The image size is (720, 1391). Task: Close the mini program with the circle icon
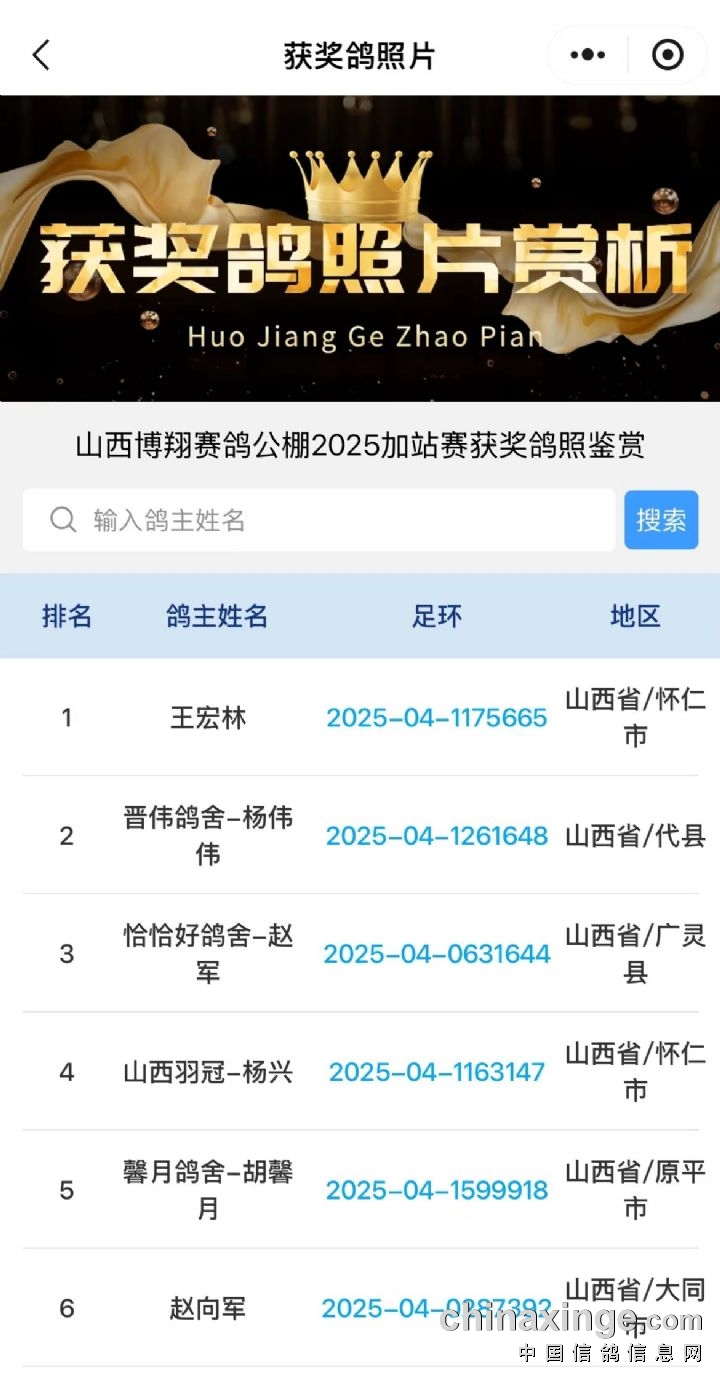(x=667, y=55)
